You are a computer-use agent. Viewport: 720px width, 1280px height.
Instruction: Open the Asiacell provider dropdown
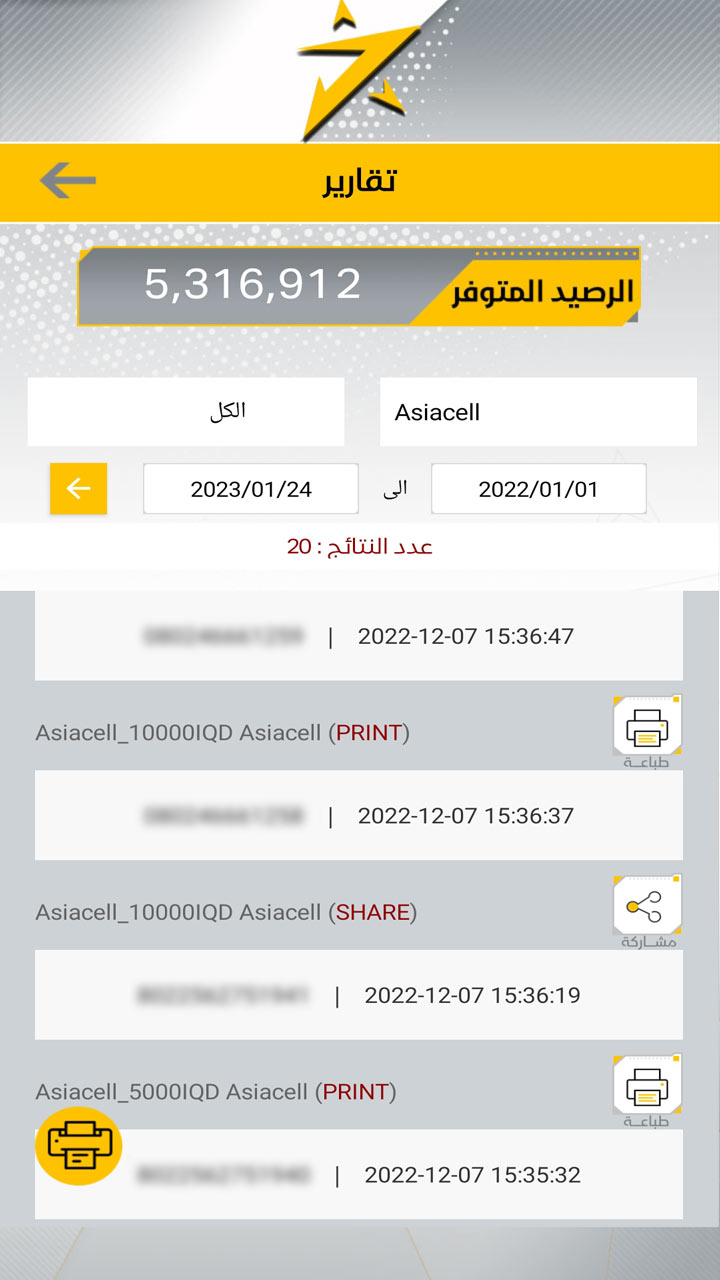(x=538, y=412)
